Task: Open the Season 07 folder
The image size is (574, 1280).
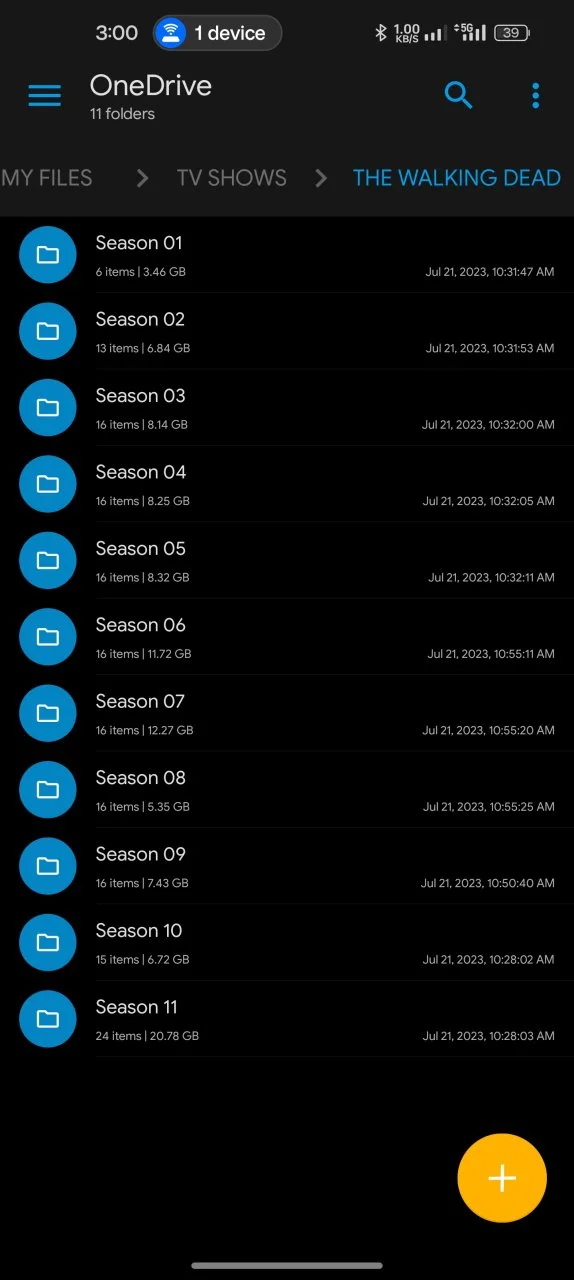Action: 287,713
